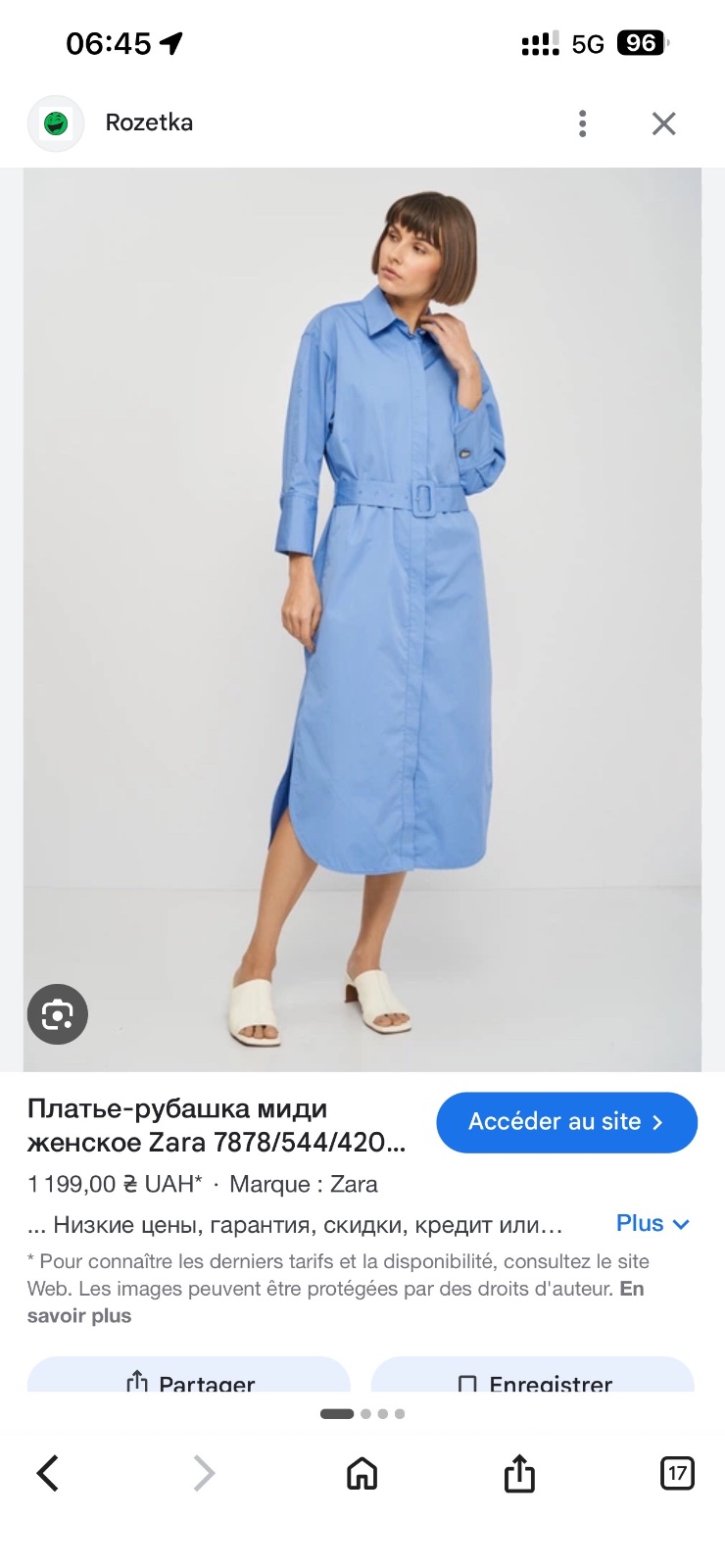Screen dimensions: 725x1568
Task: Search this image with Google Lens
Action: click(58, 1014)
